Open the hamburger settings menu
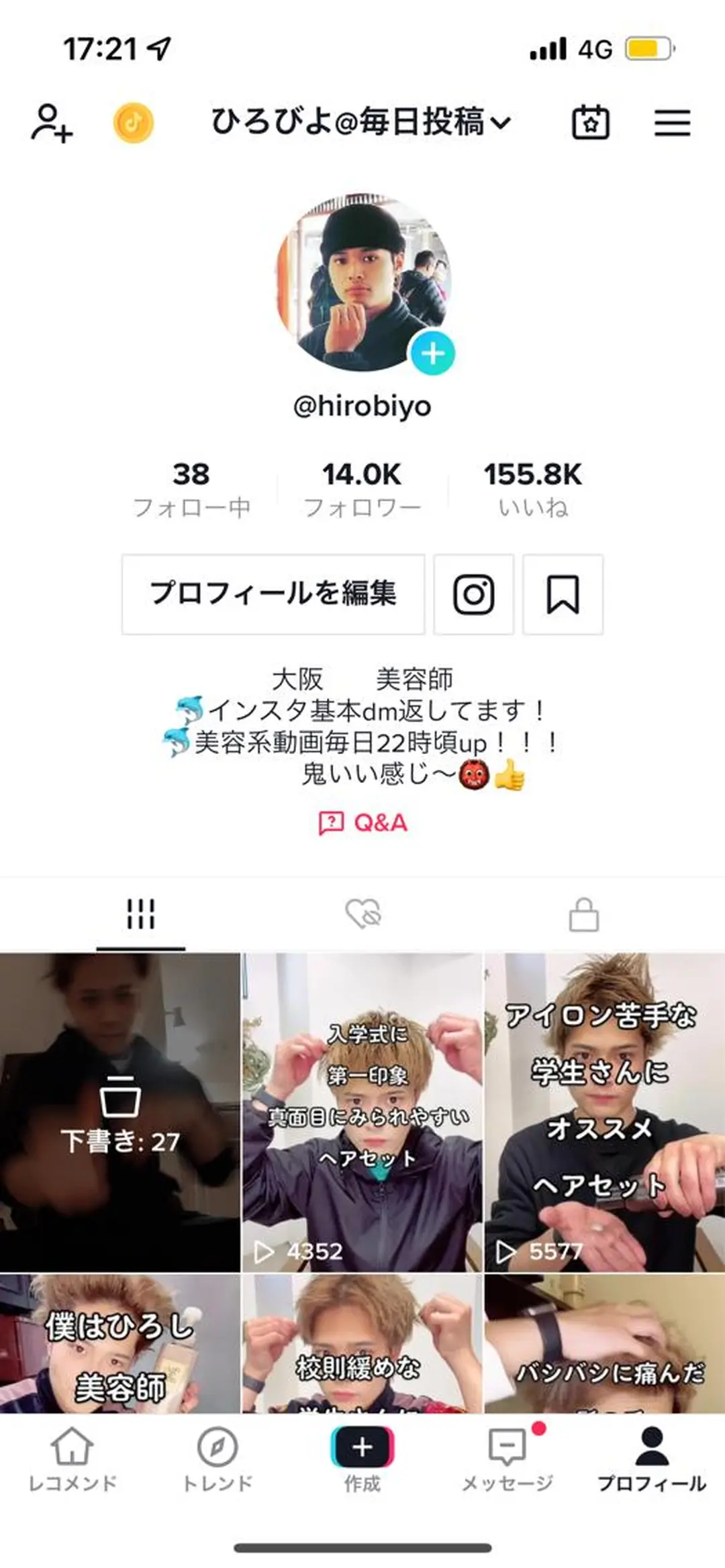The width and height of the screenshot is (725, 1568). [x=674, y=123]
